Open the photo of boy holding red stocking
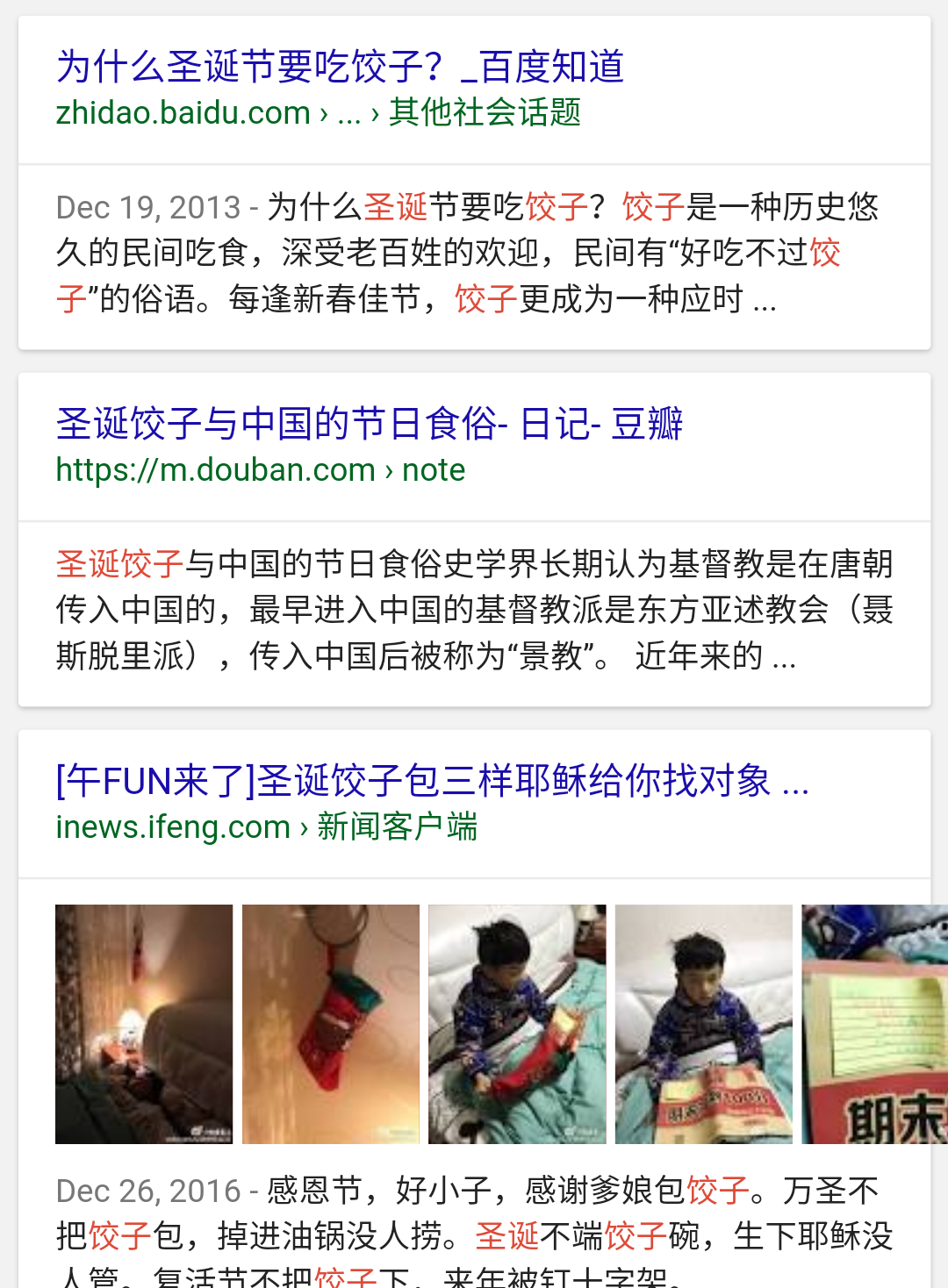 point(517,1024)
